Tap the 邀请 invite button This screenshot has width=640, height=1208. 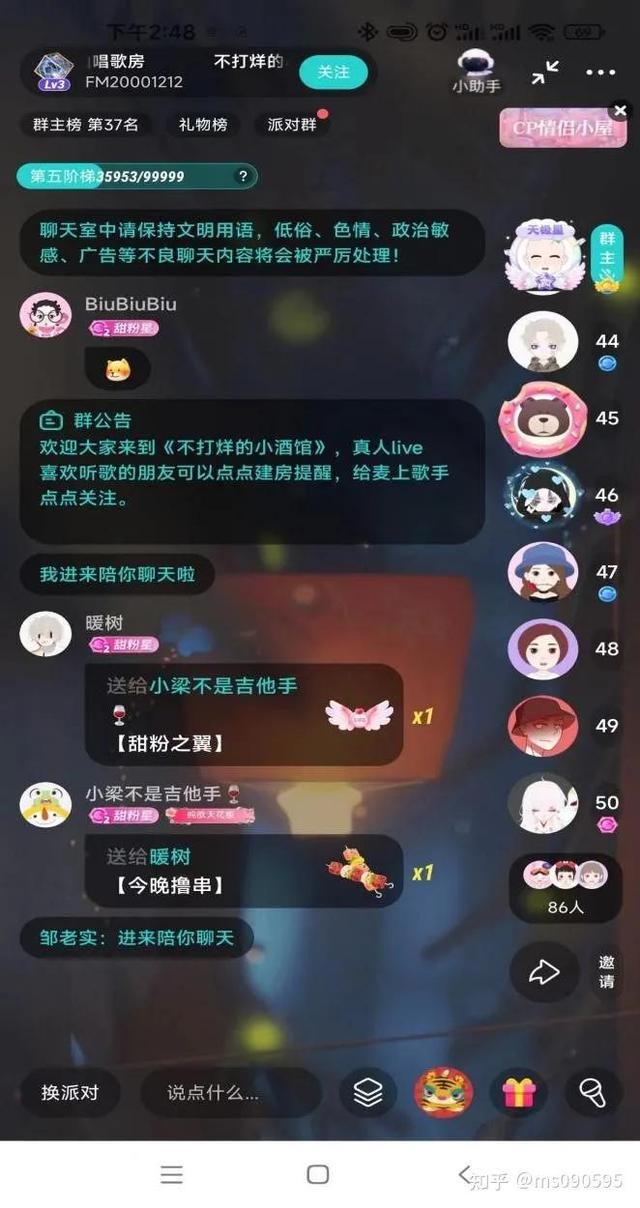tap(607, 972)
